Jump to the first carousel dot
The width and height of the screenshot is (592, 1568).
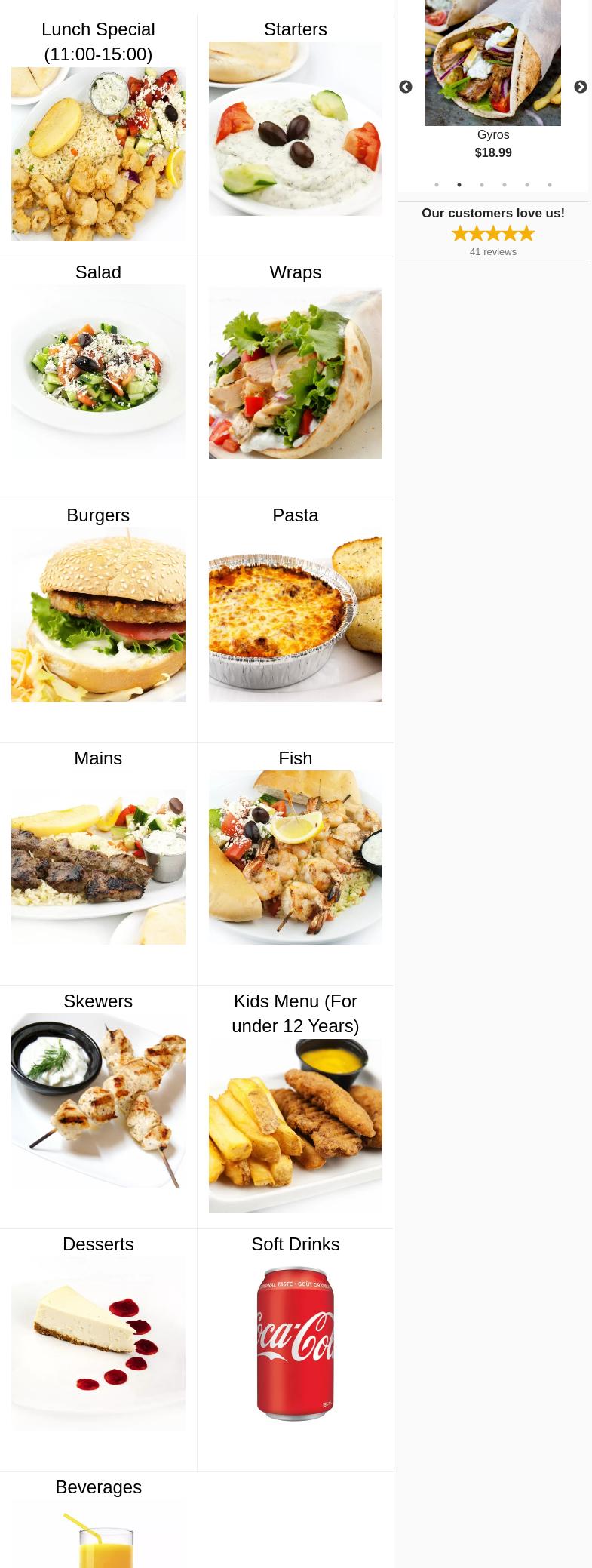[437, 185]
